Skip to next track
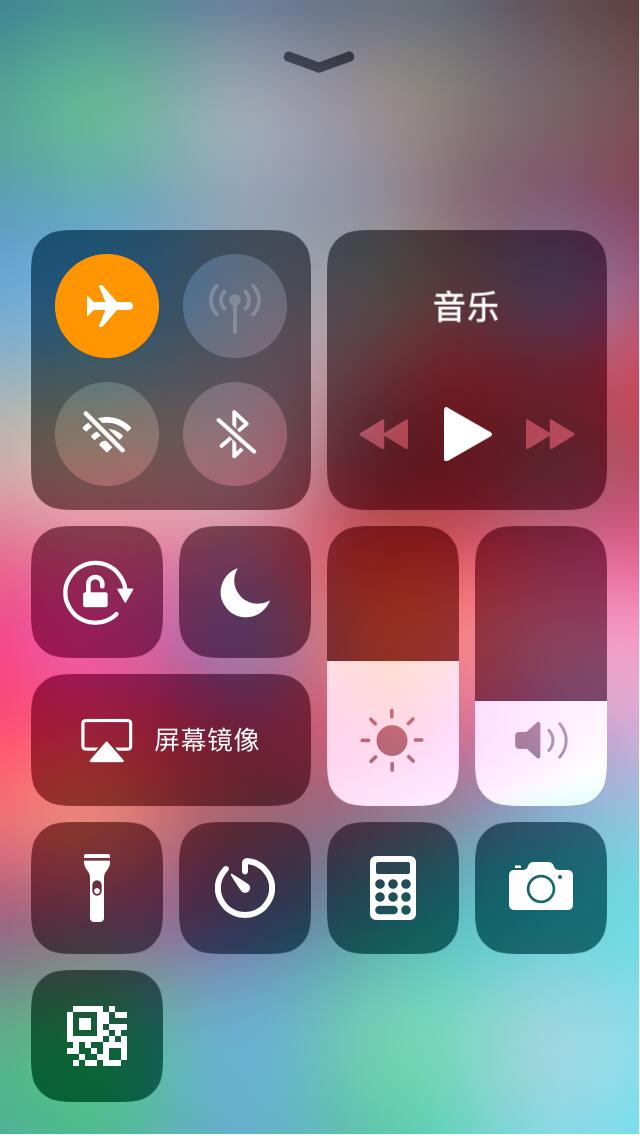The width and height of the screenshot is (640, 1136). click(550, 434)
